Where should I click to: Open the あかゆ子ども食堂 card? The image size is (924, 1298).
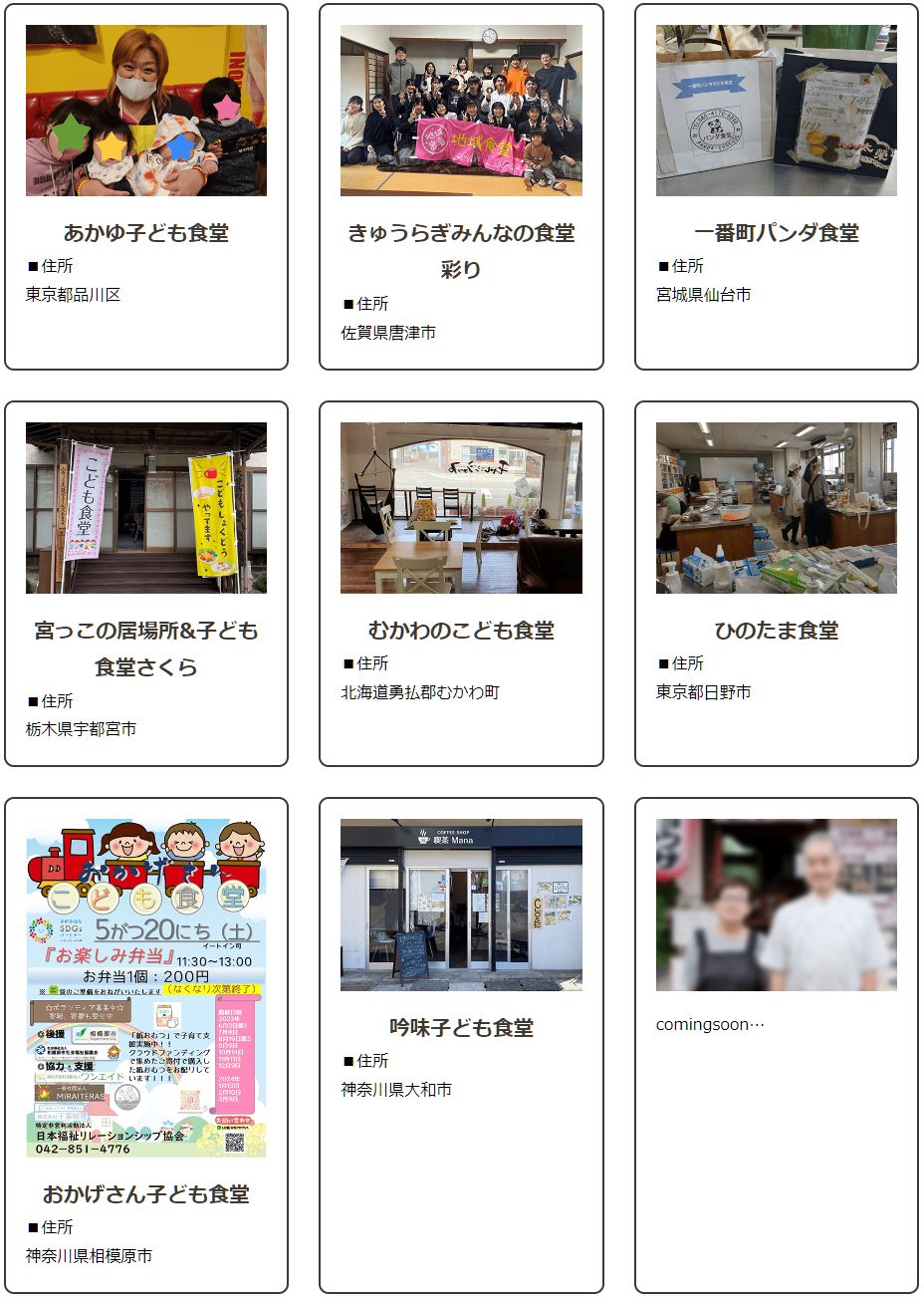pyautogui.click(x=146, y=232)
